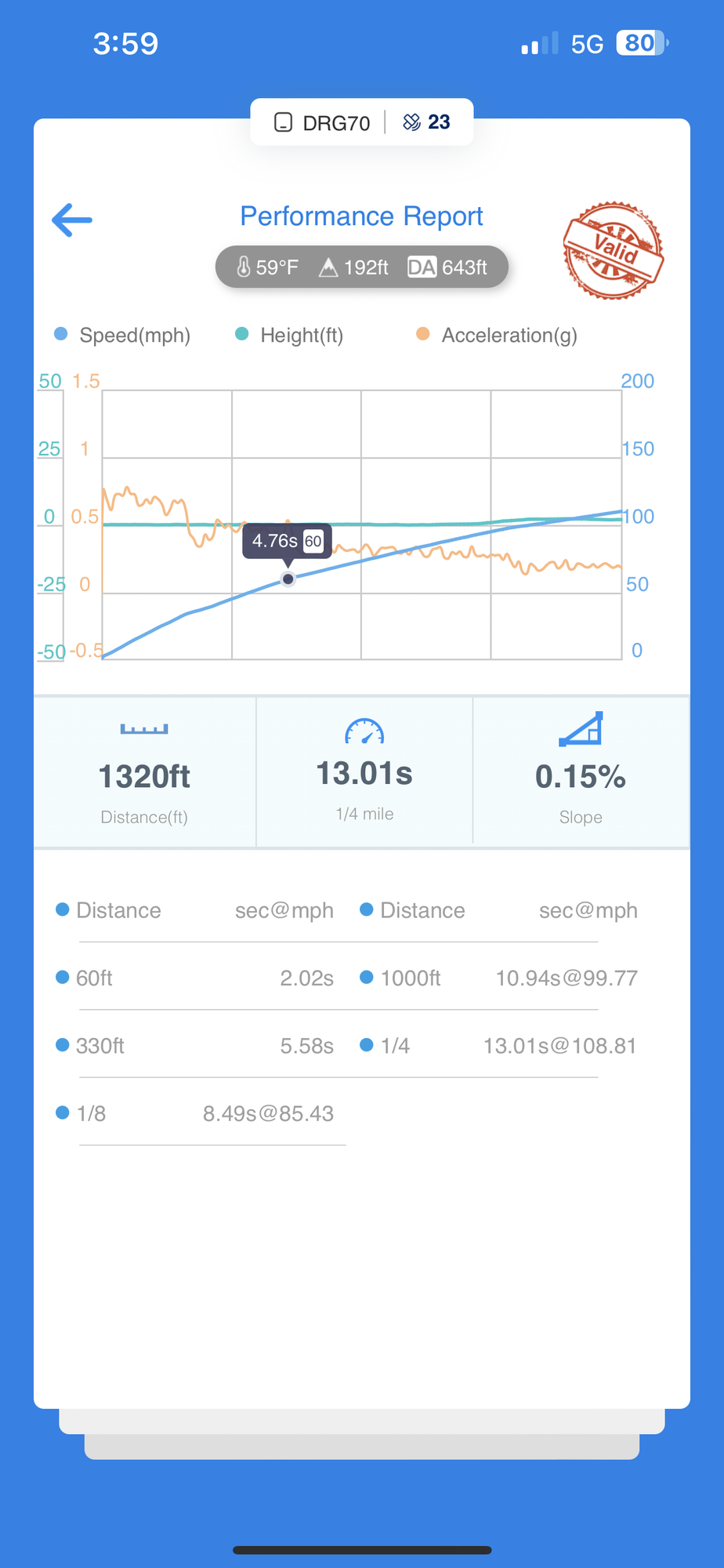Open the weather conditions pill showing 59°F
This screenshot has height=1568, width=724.
tap(361, 267)
